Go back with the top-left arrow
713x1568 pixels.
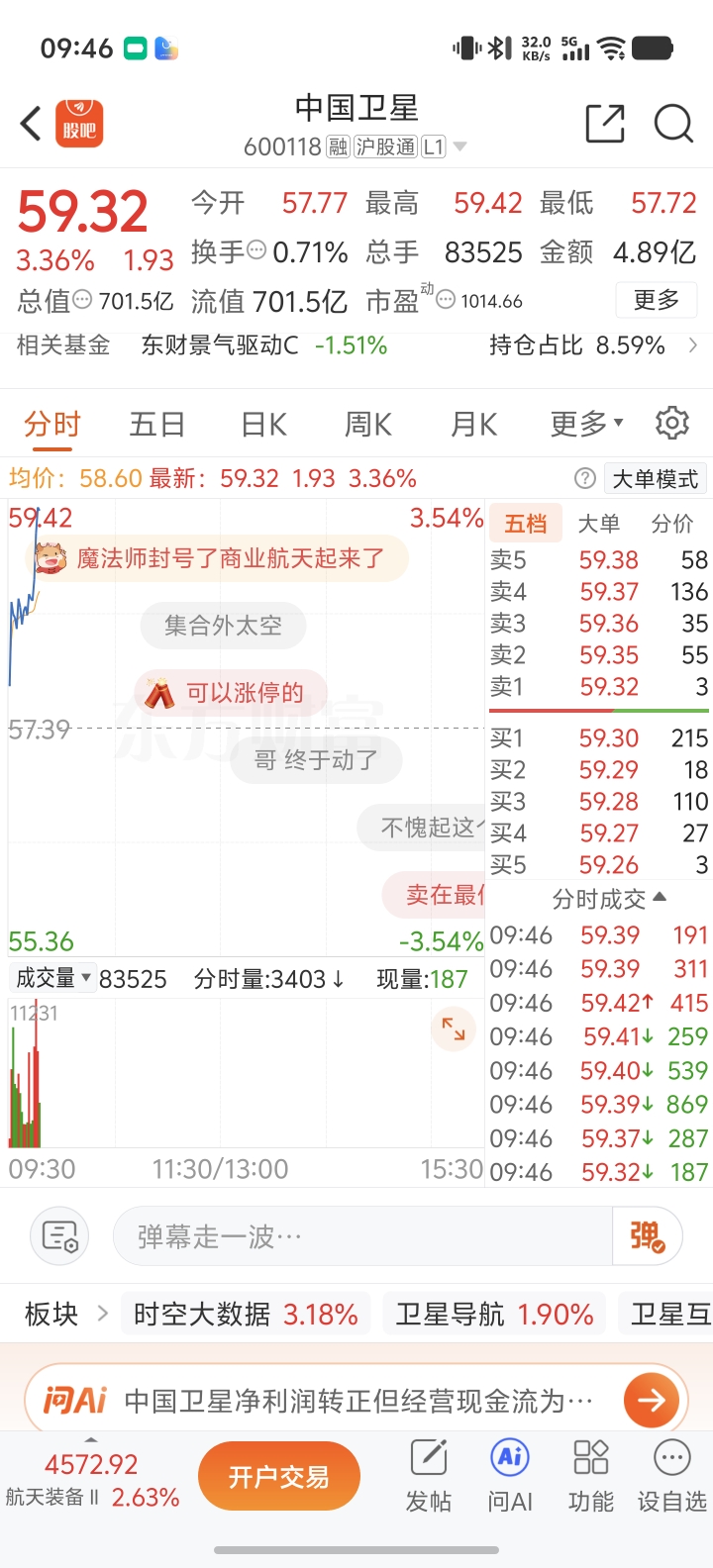pyautogui.click(x=31, y=124)
